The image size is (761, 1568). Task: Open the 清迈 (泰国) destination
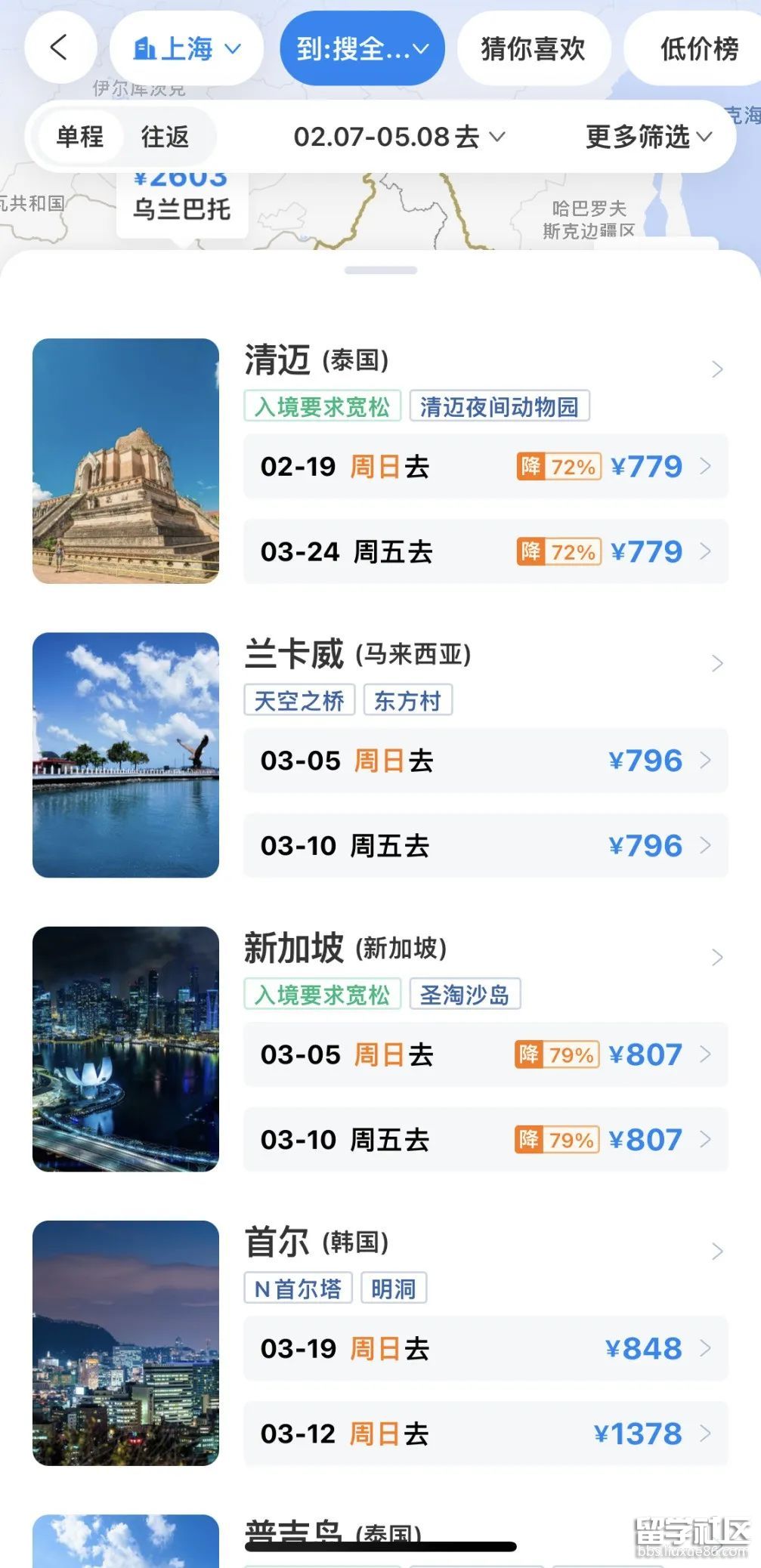coord(484,361)
